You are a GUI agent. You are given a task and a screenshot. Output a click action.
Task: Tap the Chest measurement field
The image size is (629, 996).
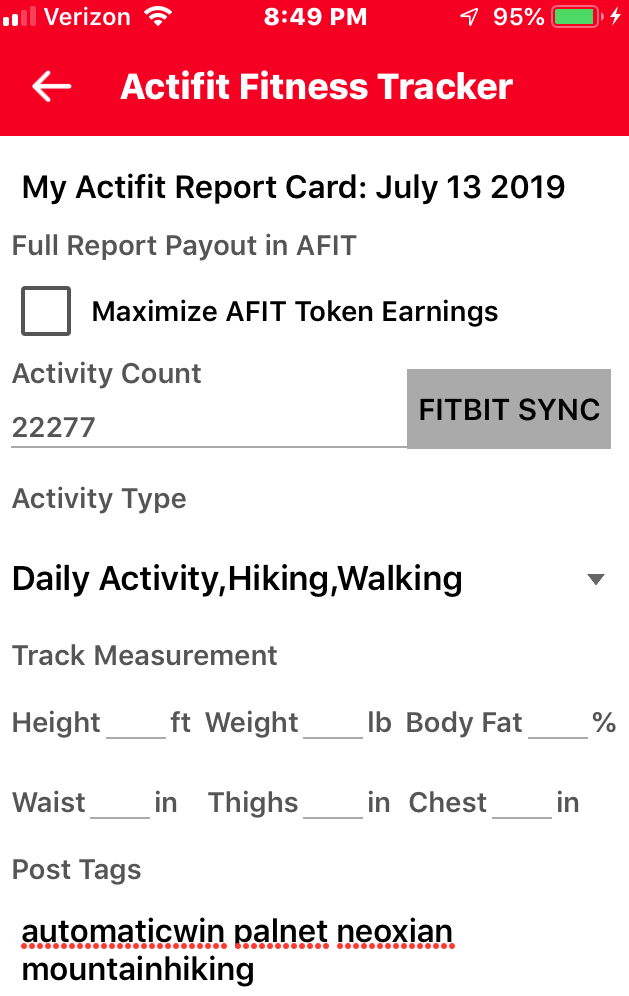(x=522, y=803)
